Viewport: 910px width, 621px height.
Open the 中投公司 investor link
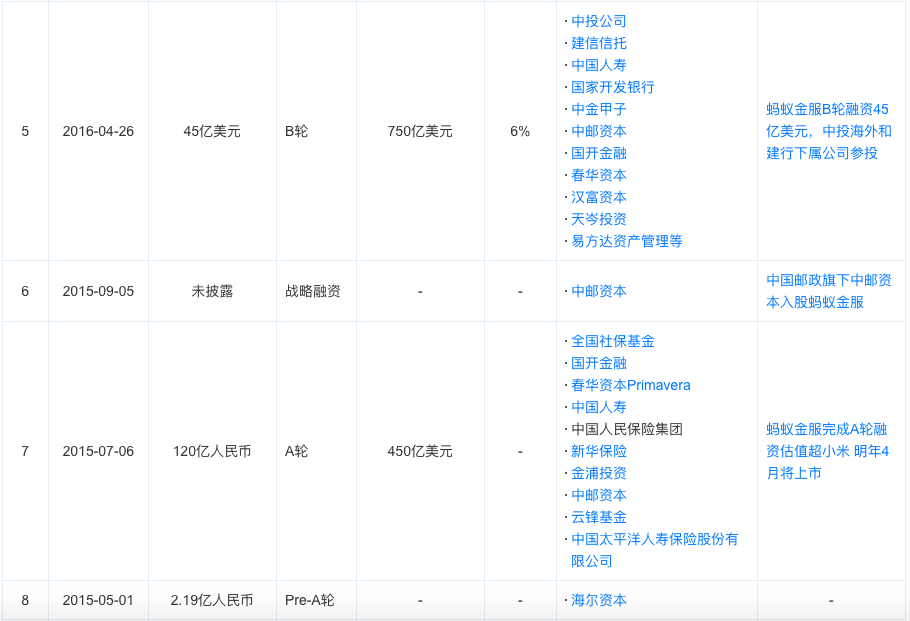coord(599,21)
